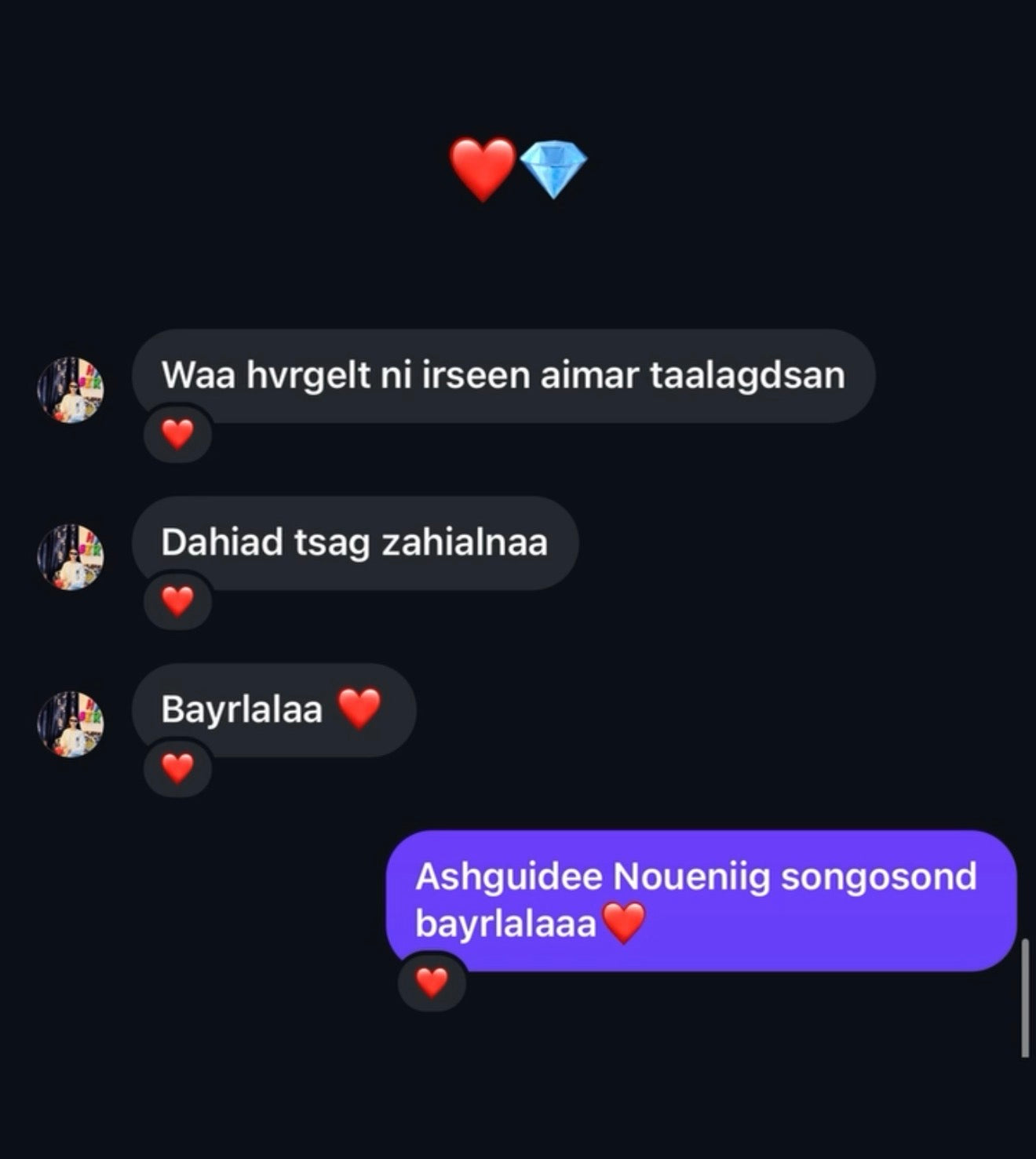The image size is (1036, 1159).
Task: Open sender's avatar beside "Bayrlalaa" message
Action: pos(71,724)
